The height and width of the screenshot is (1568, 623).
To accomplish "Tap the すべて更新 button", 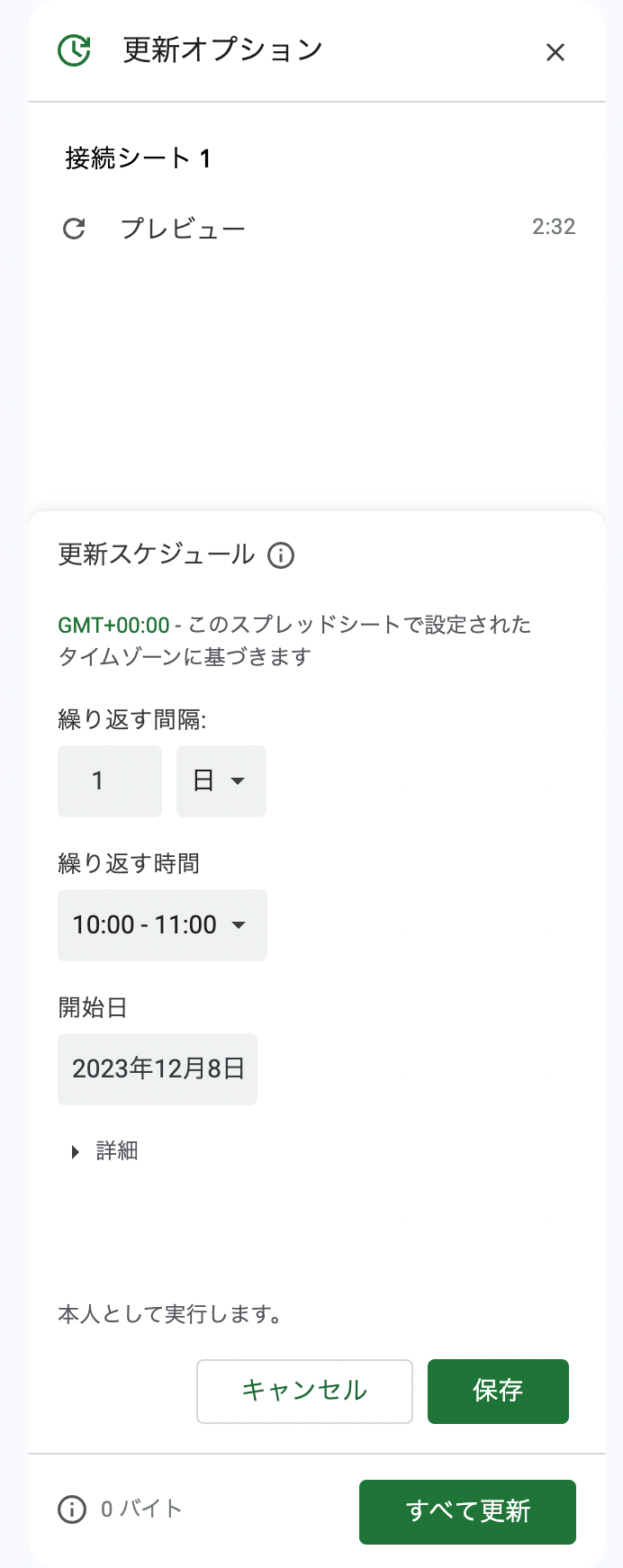I will (467, 1511).
